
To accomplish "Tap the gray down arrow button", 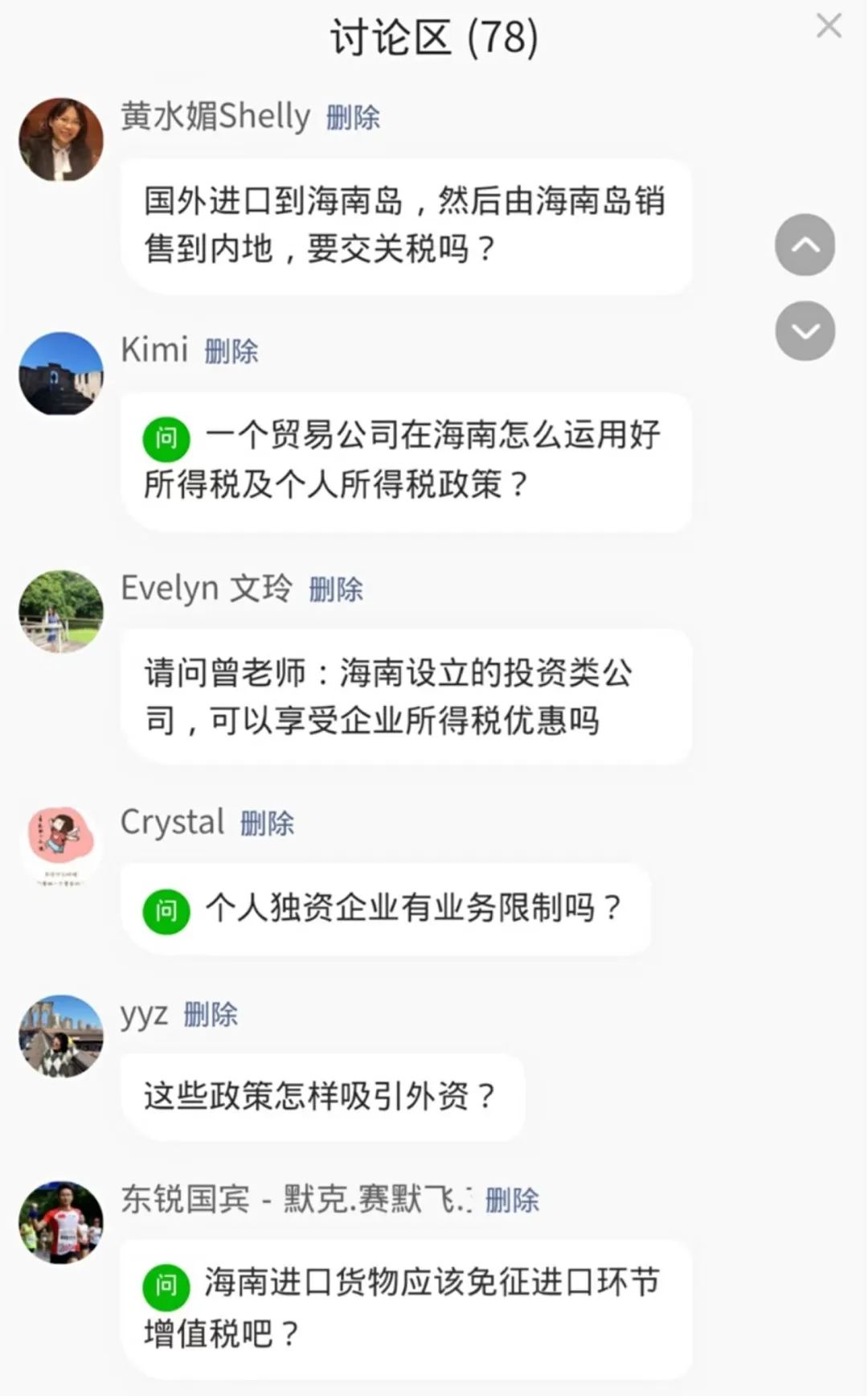I will [805, 331].
